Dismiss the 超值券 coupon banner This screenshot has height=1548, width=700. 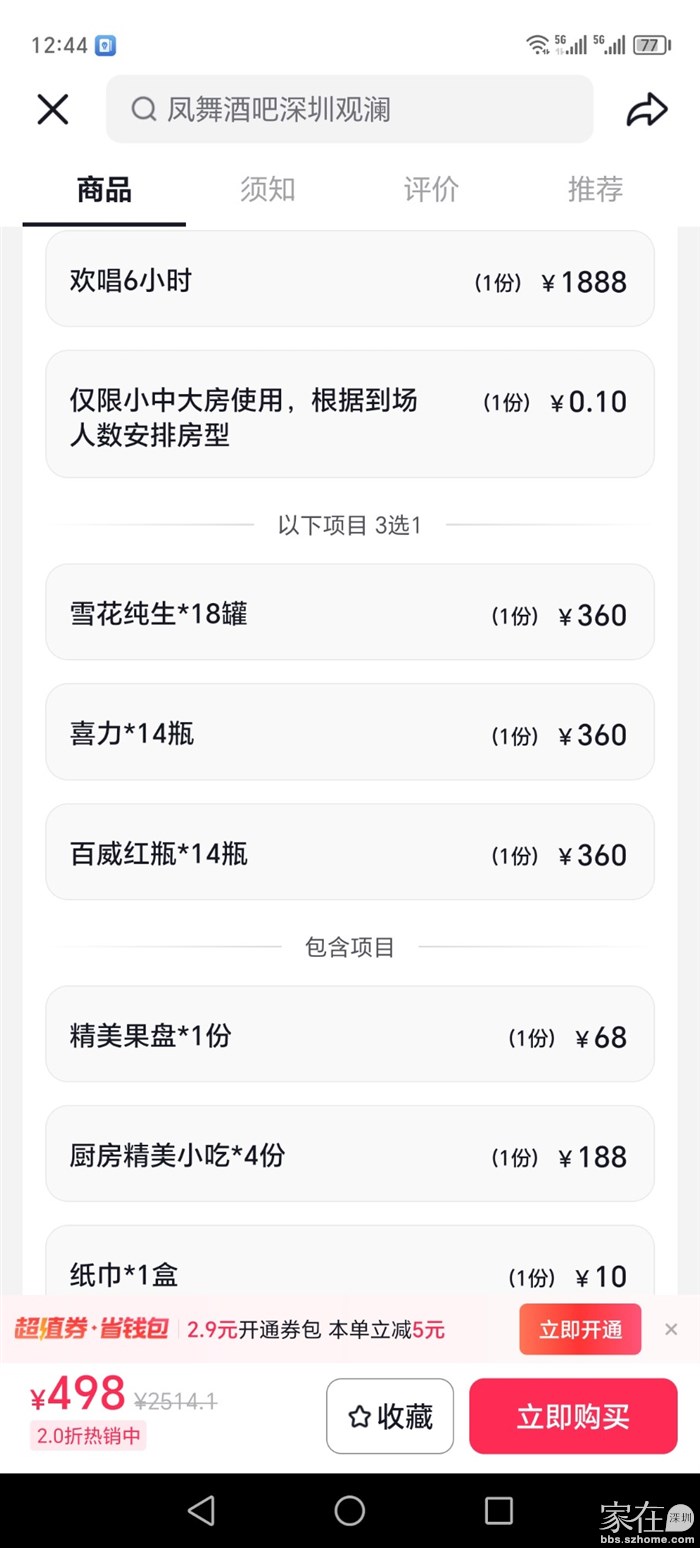point(671,1329)
